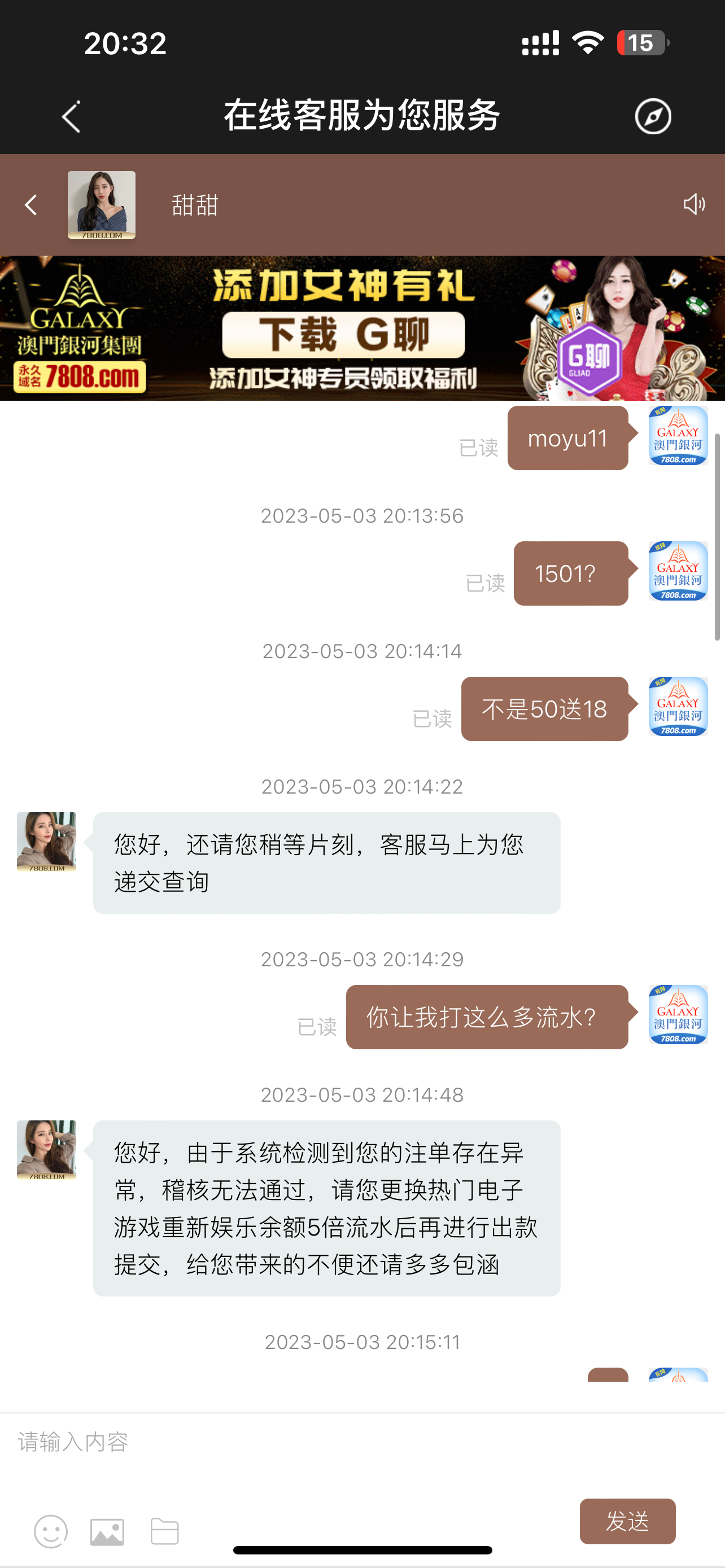Toggle the sound speaker icon
The width and height of the screenshot is (725, 1568).
click(x=693, y=204)
